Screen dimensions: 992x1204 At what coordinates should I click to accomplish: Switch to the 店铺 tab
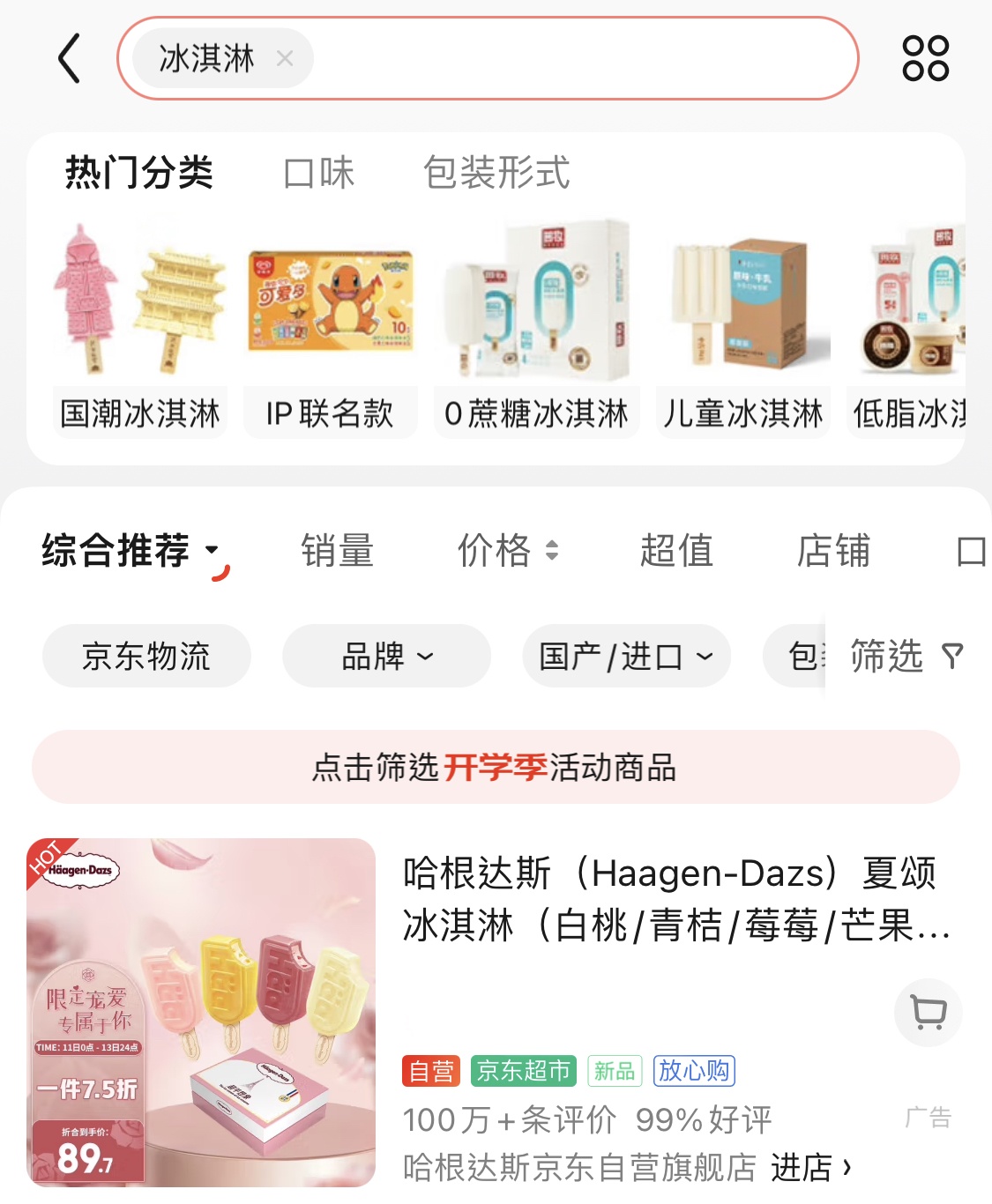coord(833,551)
